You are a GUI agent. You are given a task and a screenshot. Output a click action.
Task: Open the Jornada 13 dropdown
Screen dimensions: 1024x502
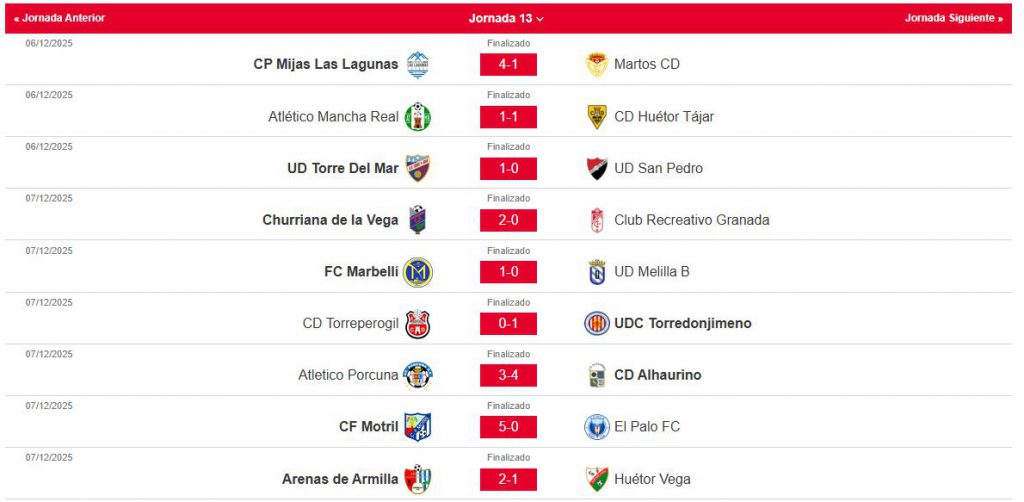(507, 18)
